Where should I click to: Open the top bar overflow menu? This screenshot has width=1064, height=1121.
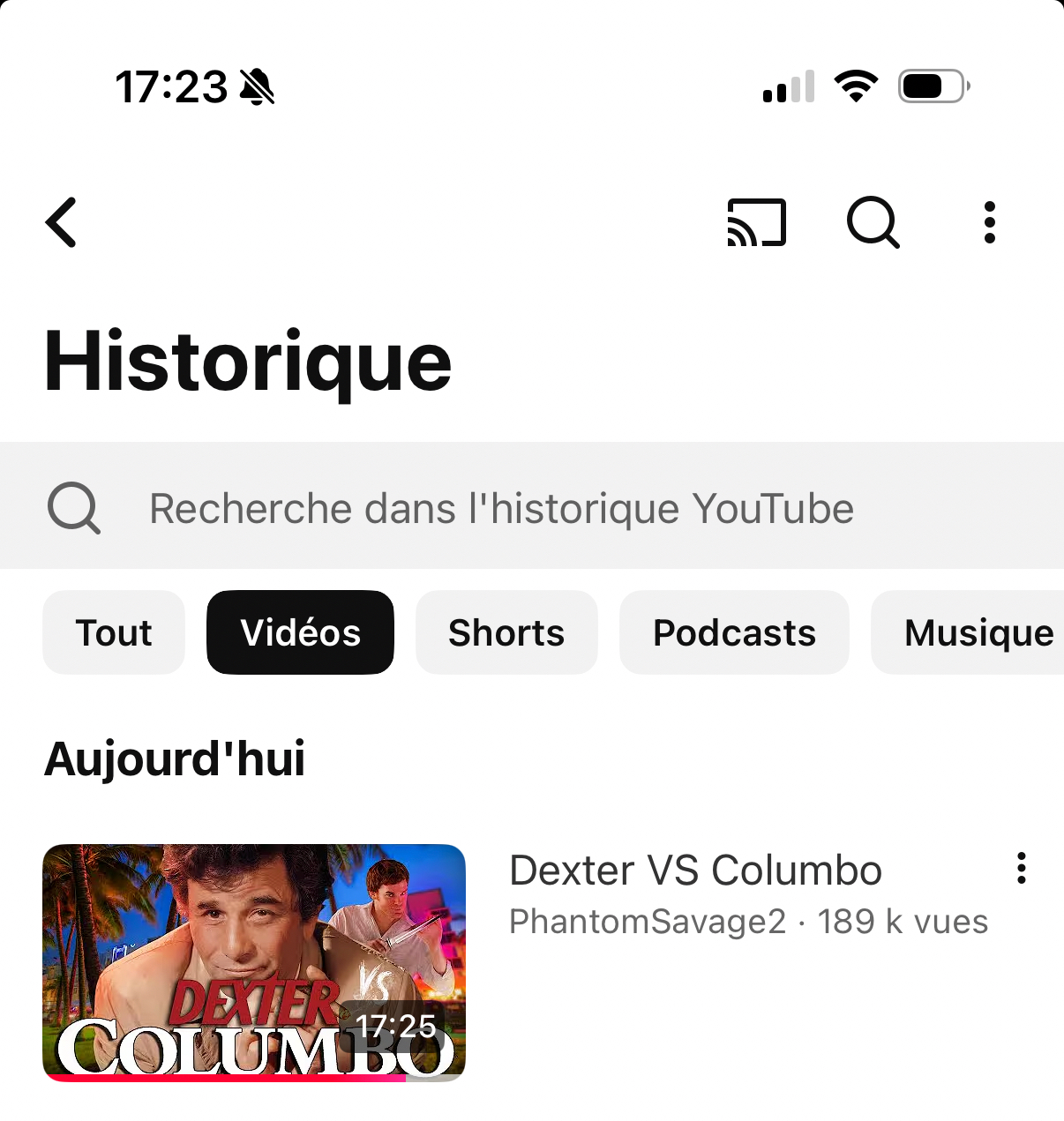990,222
